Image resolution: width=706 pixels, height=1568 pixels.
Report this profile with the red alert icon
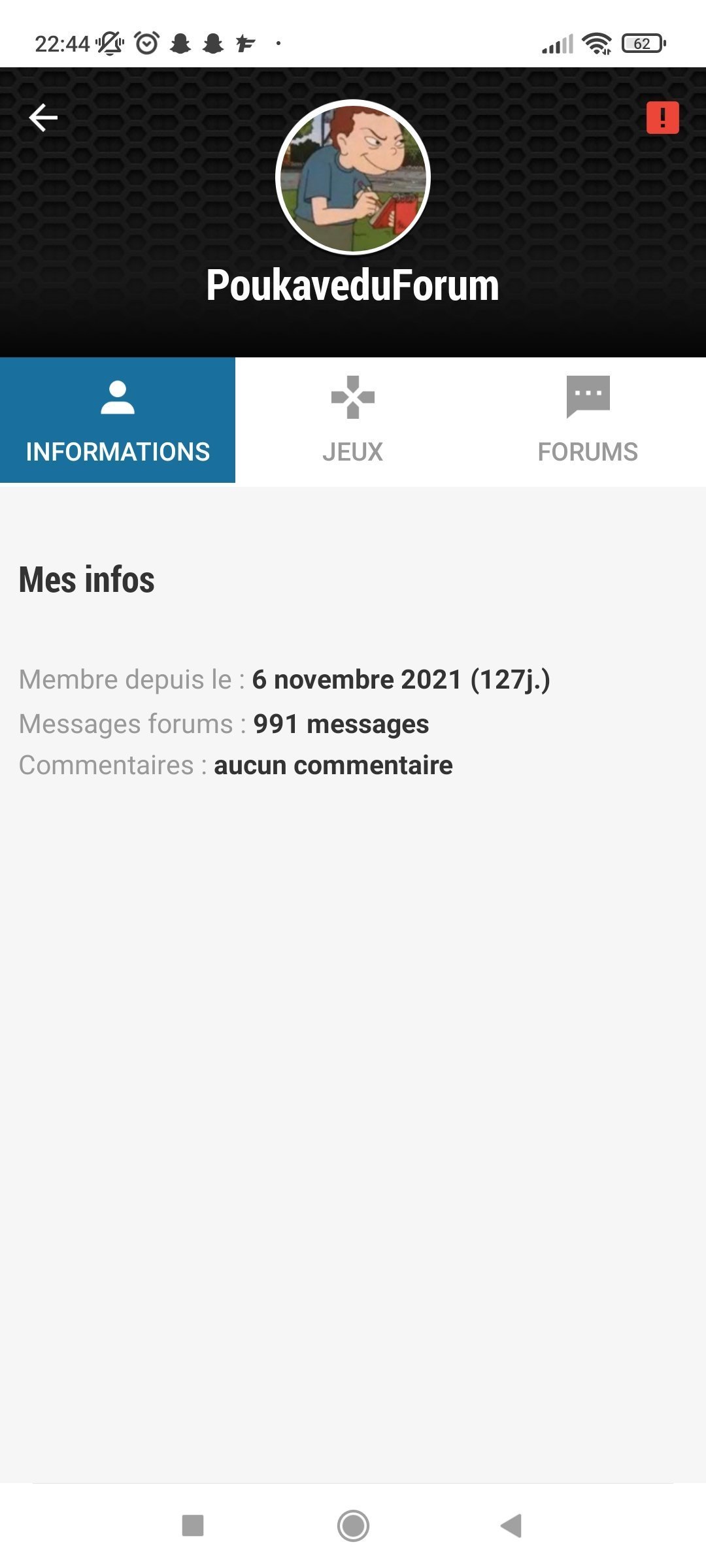tap(662, 118)
